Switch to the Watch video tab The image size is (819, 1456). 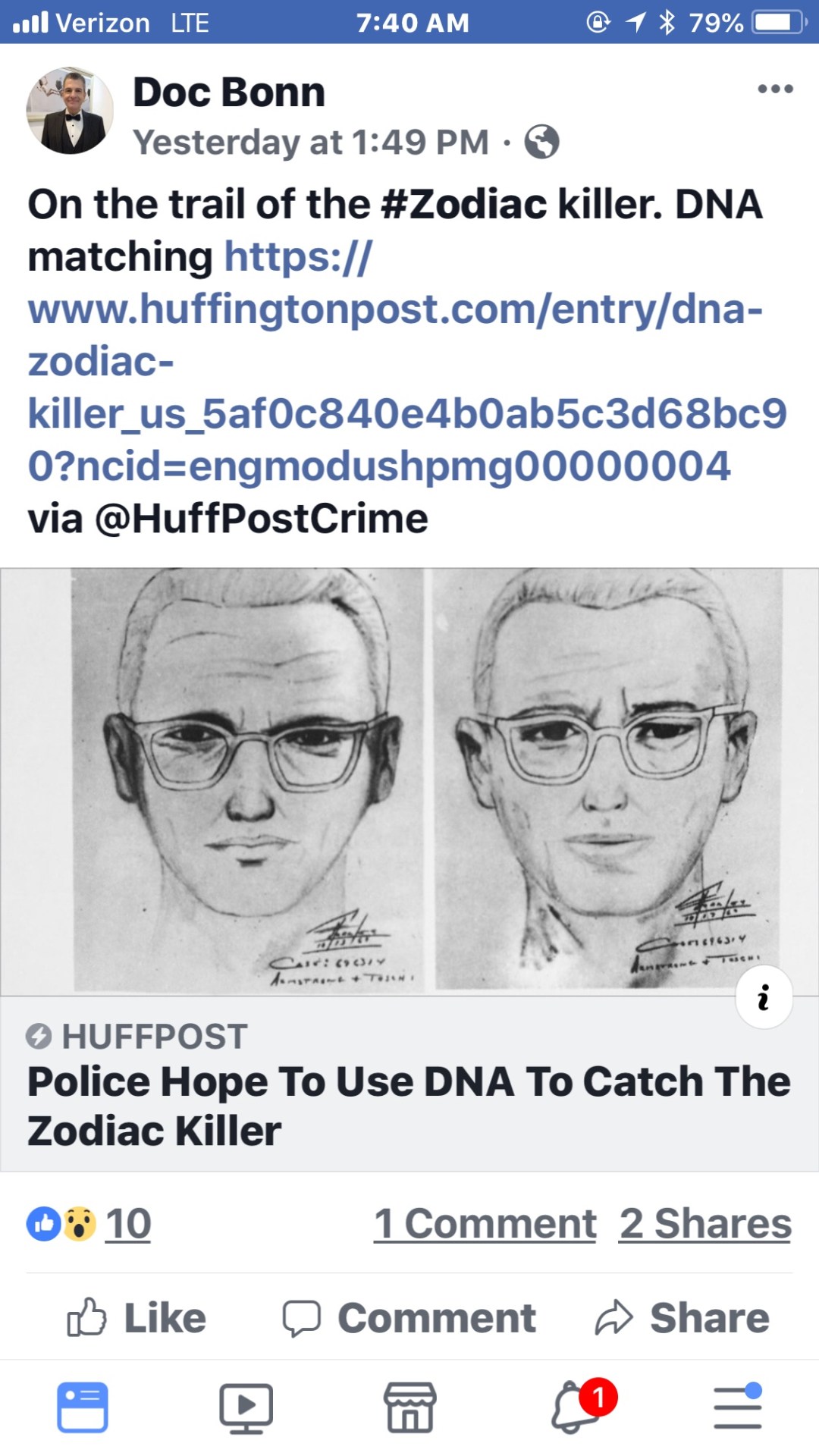coord(246,1407)
